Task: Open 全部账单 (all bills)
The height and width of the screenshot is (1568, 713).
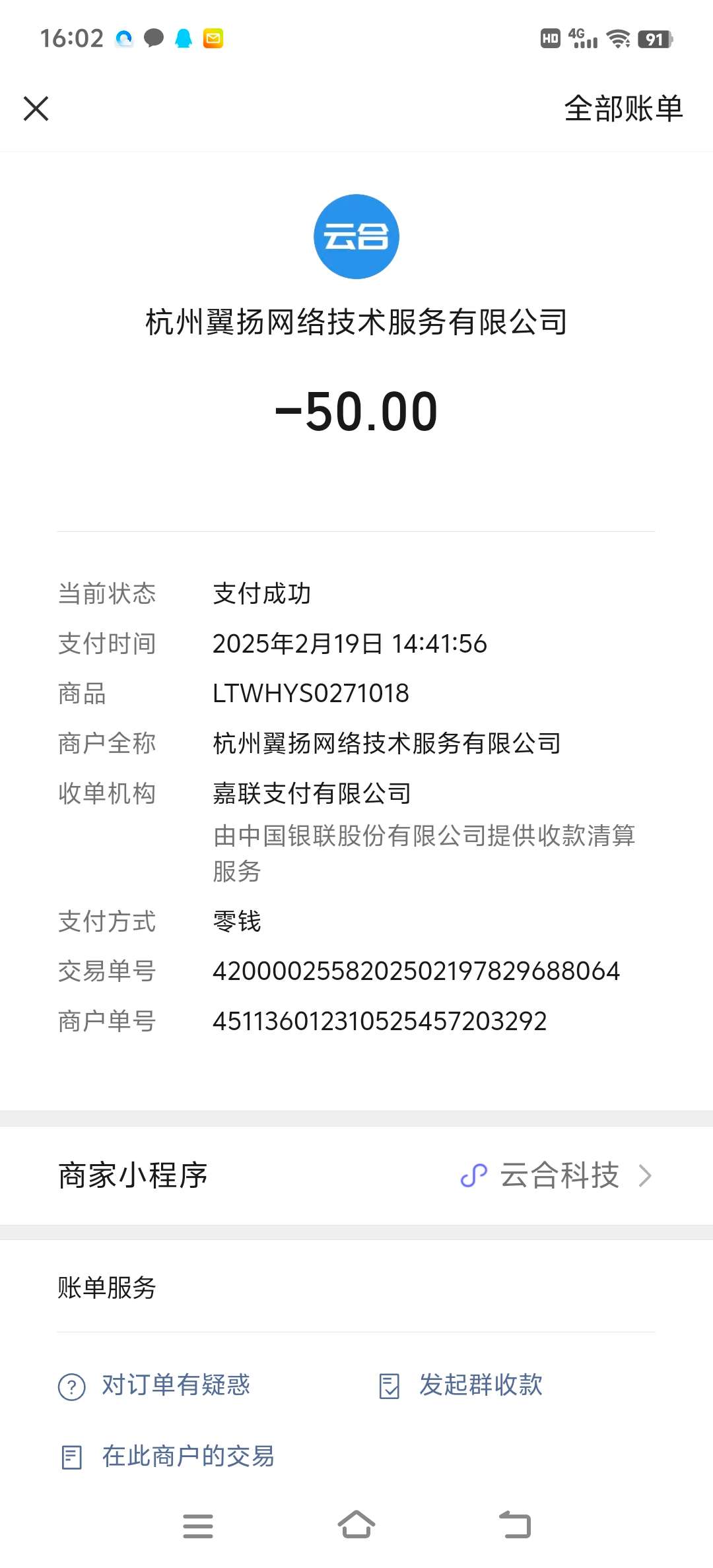Action: (x=623, y=109)
